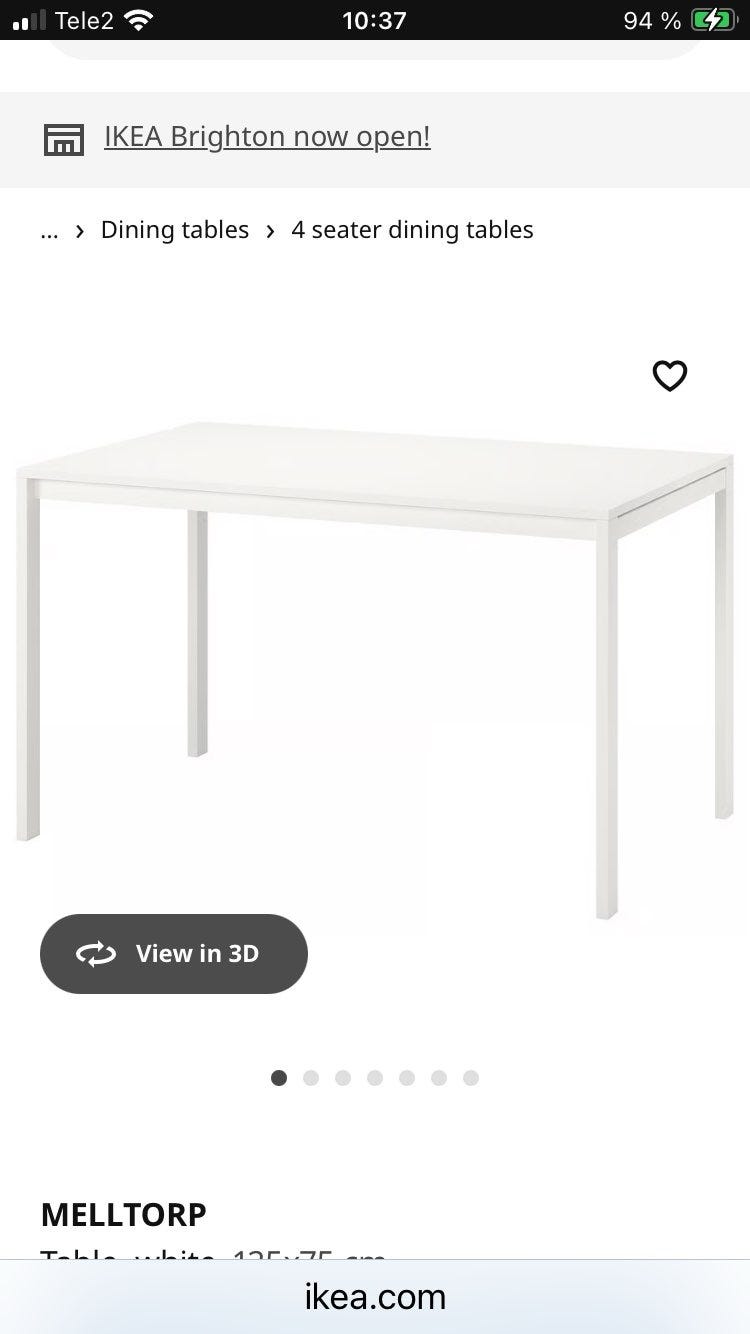Open the white table product image

[x=375, y=670]
